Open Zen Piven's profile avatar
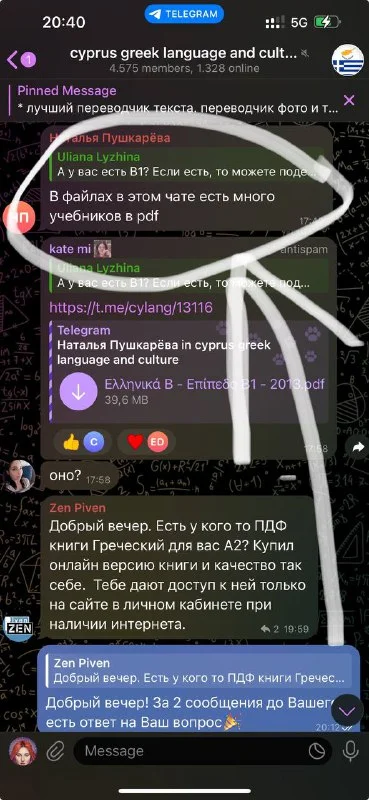Viewport: 369px width, 800px height. (19, 626)
